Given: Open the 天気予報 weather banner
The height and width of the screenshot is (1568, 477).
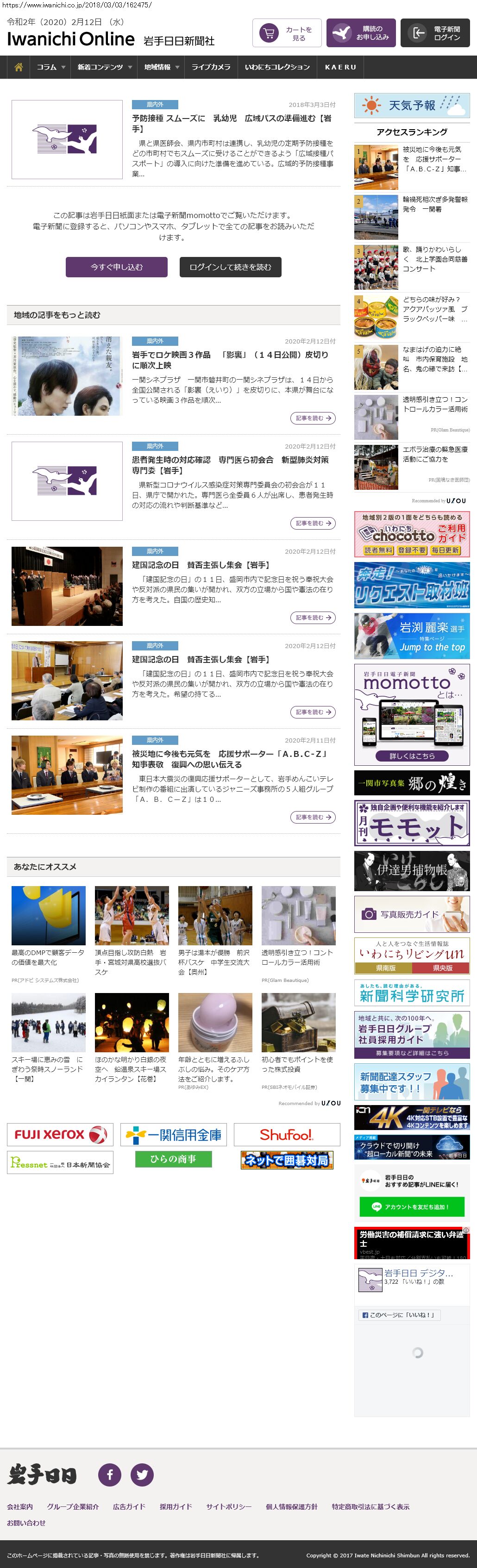Looking at the screenshot, I should coord(412,106).
